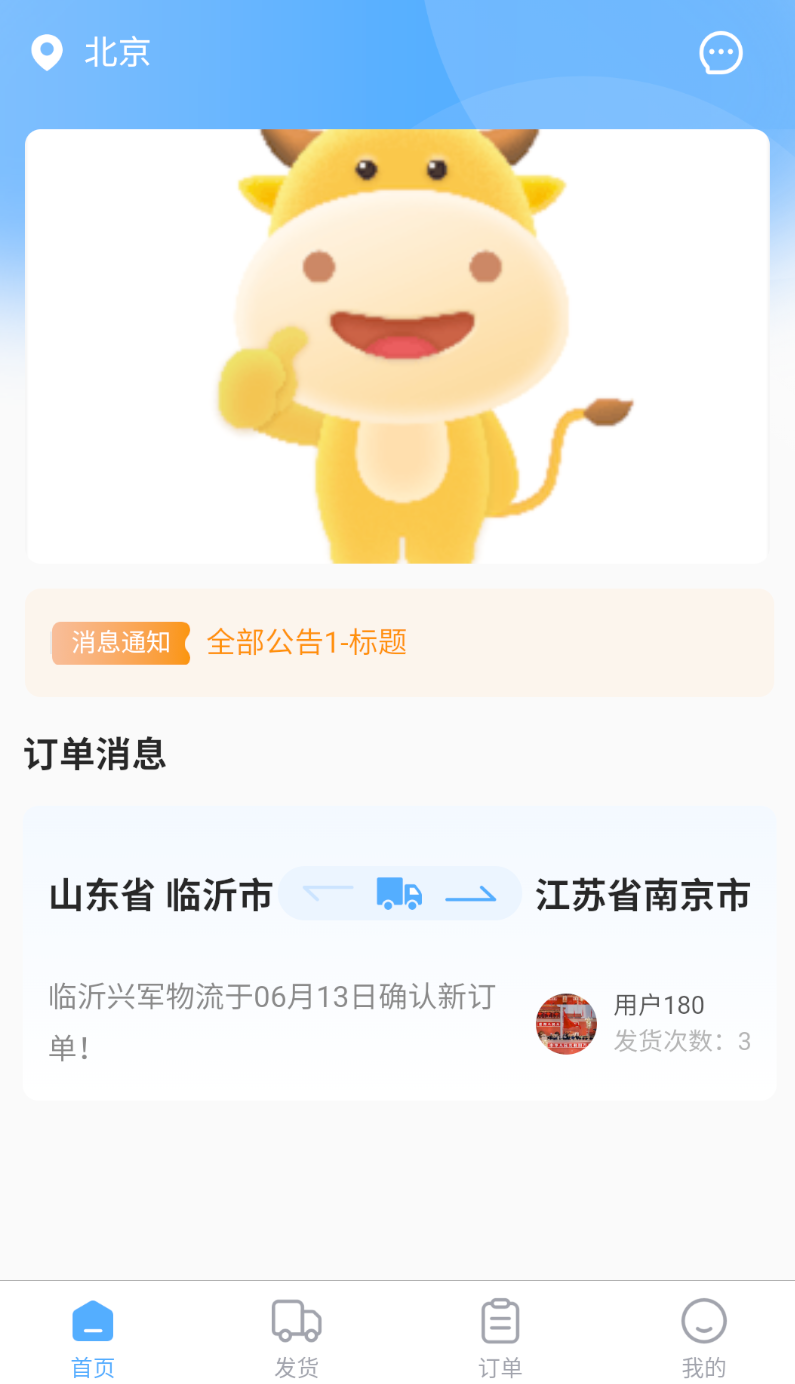Select the city name 北京 at top
This screenshot has width=795, height=1384.
click(118, 53)
